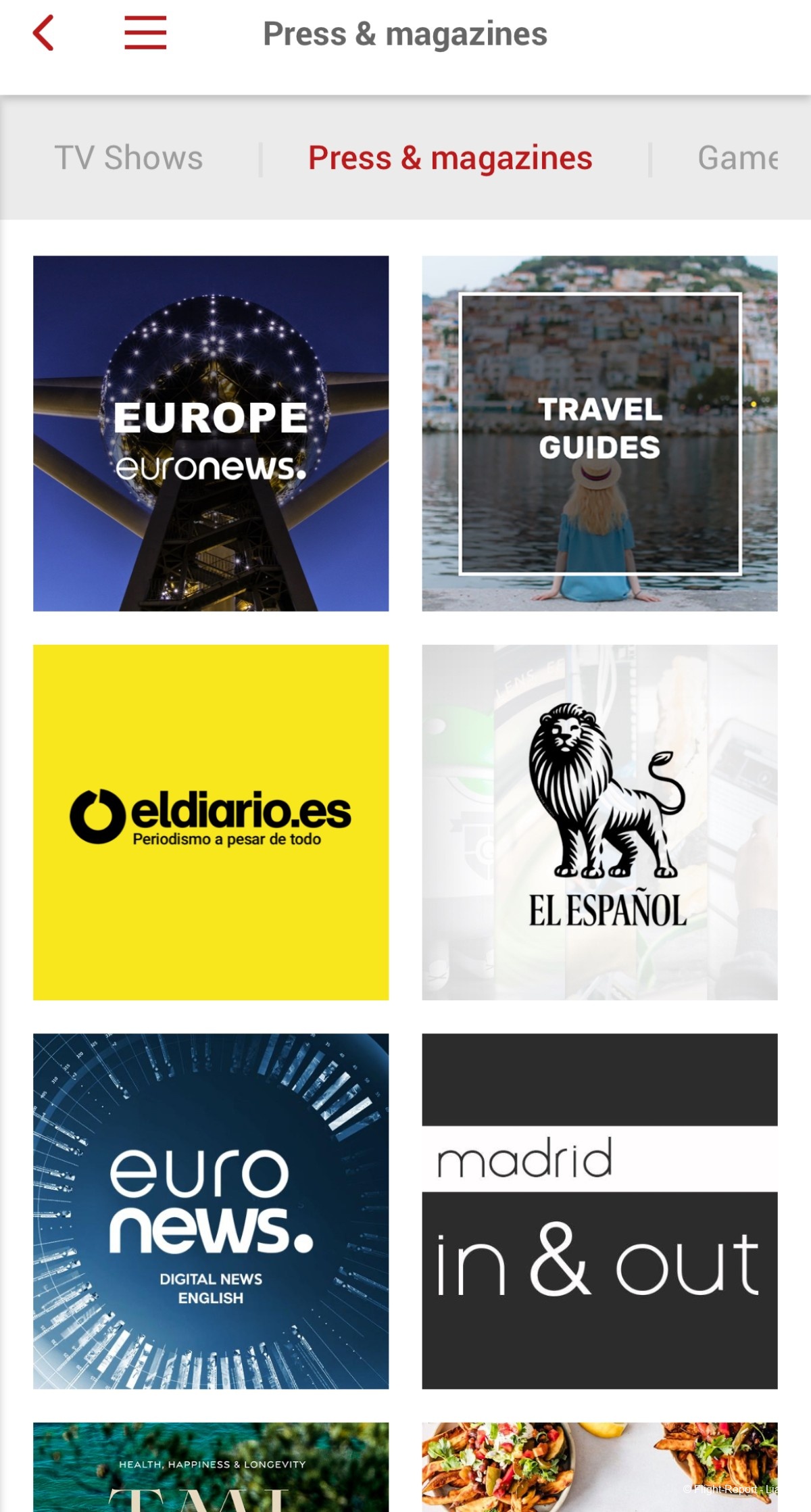This screenshot has width=811, height=1512.
Task: Go back using the red arrow
Action: coord(43,33)
